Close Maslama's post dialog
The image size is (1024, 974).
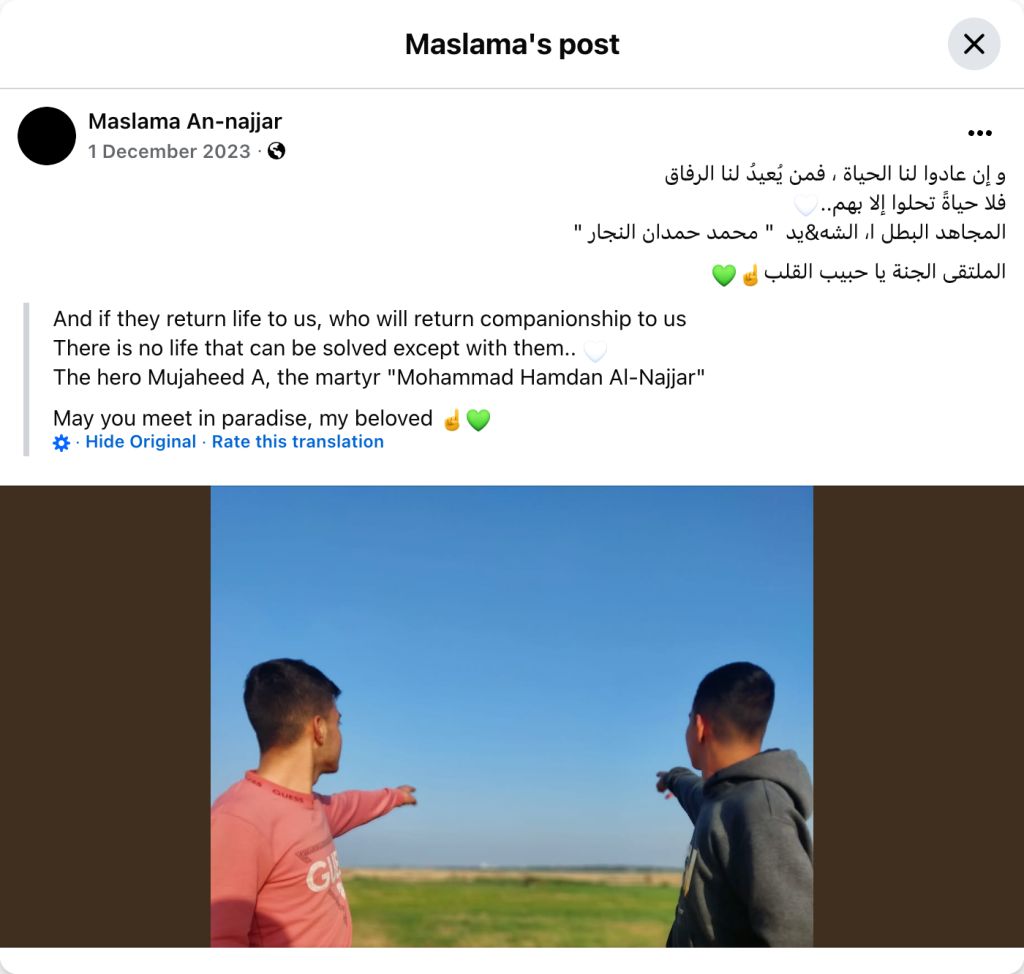[x=973, y=44]
